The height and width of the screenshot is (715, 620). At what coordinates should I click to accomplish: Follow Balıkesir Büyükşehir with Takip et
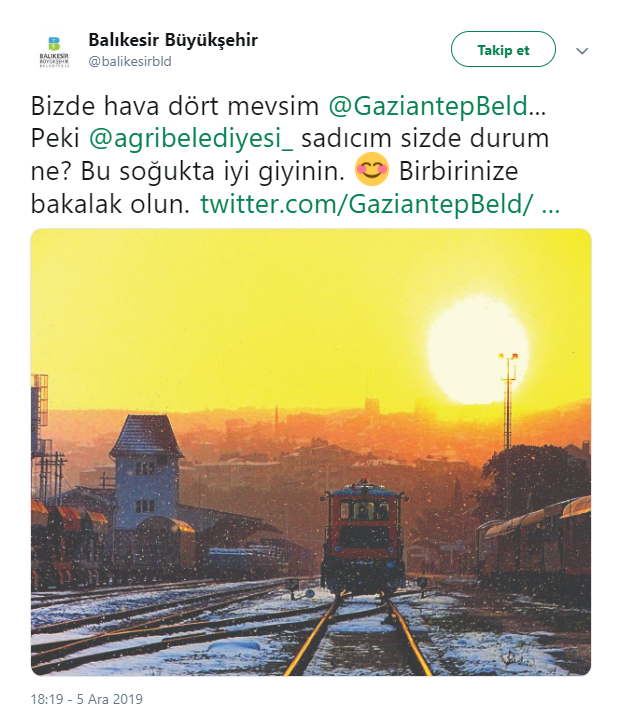503,50
